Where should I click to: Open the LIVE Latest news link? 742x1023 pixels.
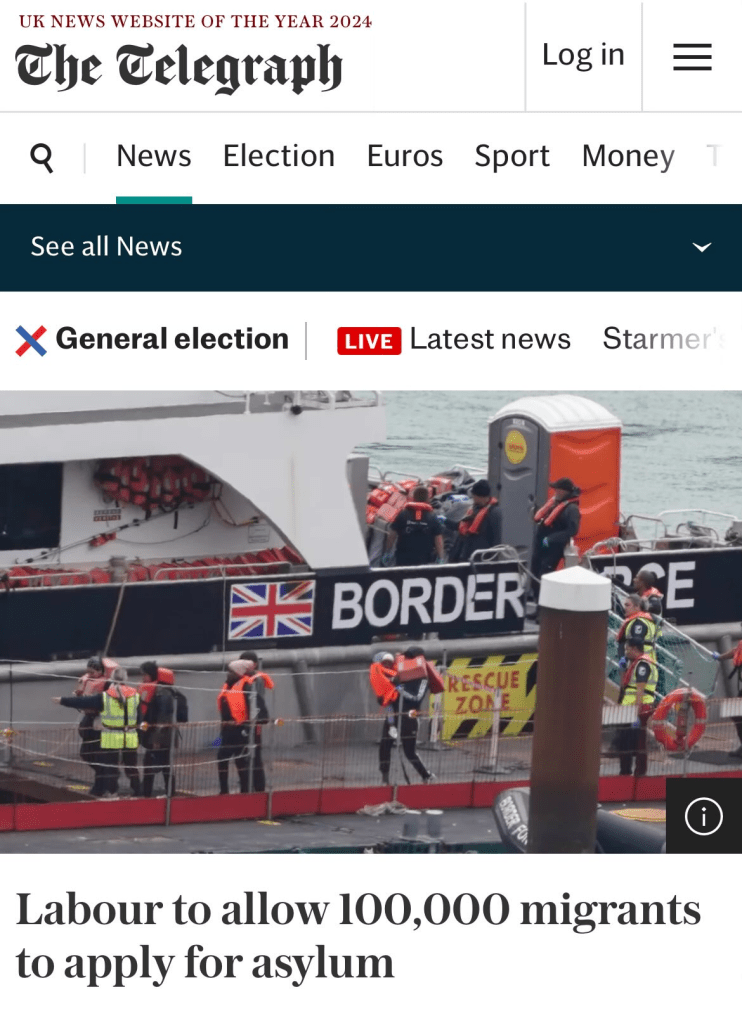[x=455, y=340]
